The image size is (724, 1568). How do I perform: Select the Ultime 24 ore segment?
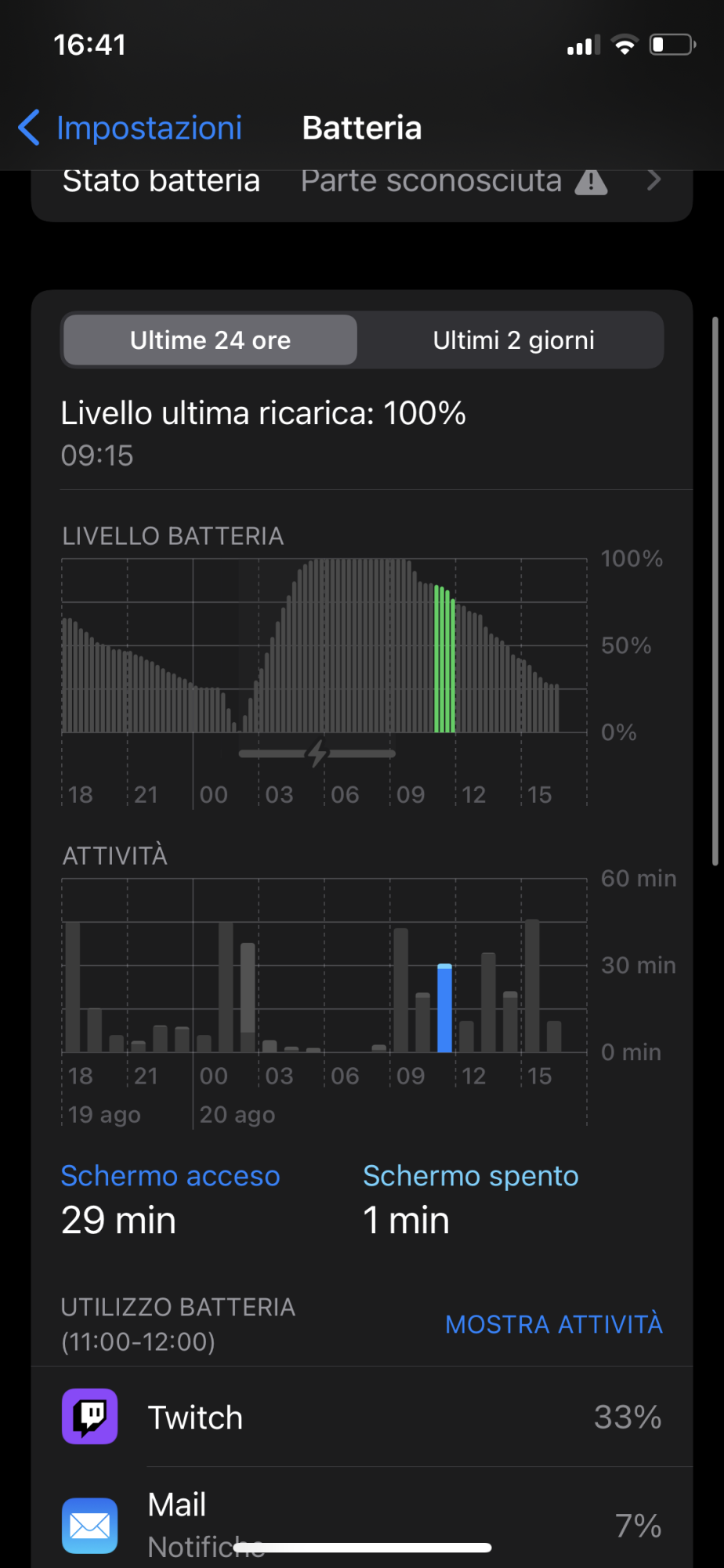210,340
